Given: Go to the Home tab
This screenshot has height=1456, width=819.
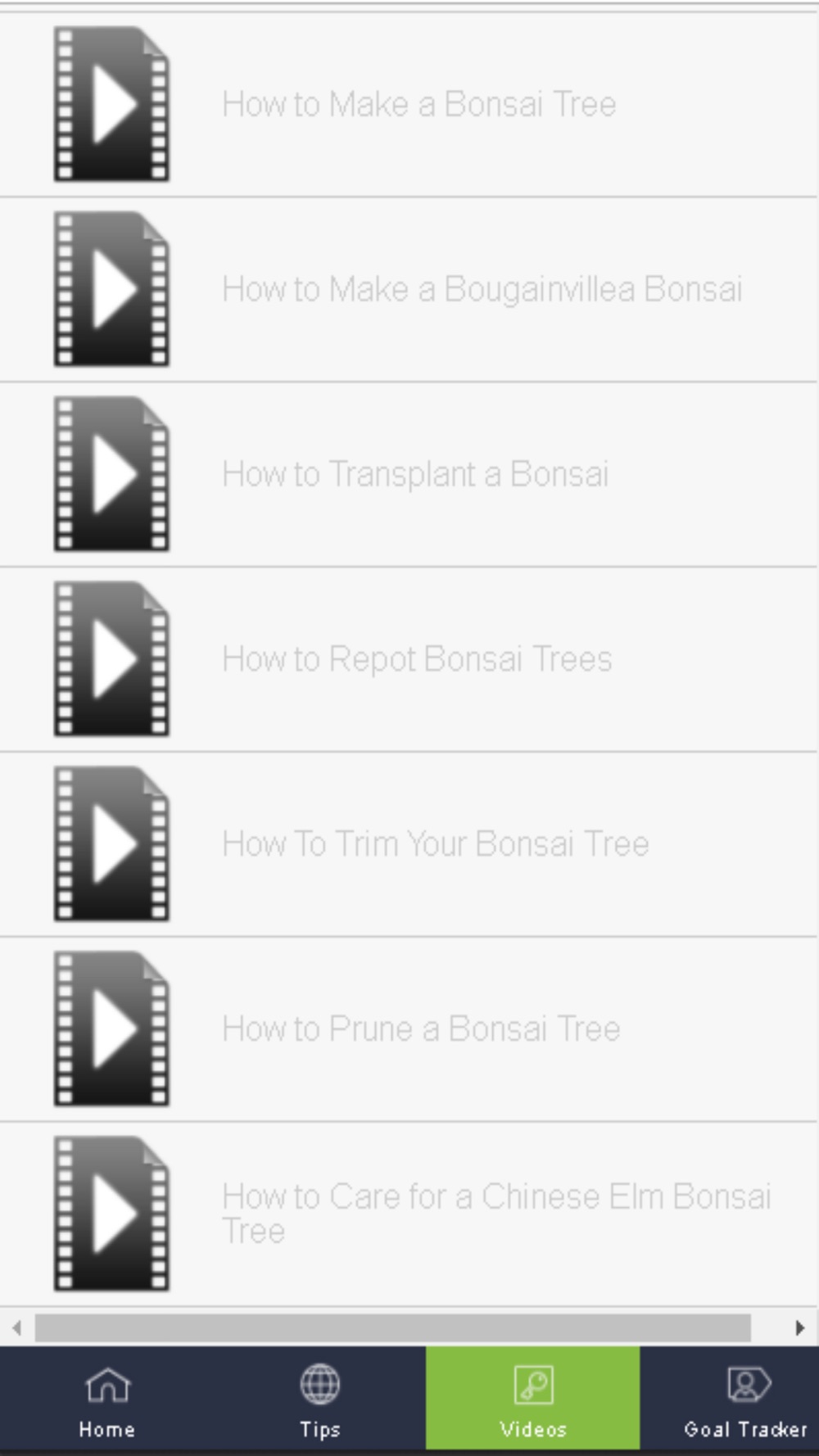Looking at the screenshot, I should pyautogui.click(x=106, y=1401).
